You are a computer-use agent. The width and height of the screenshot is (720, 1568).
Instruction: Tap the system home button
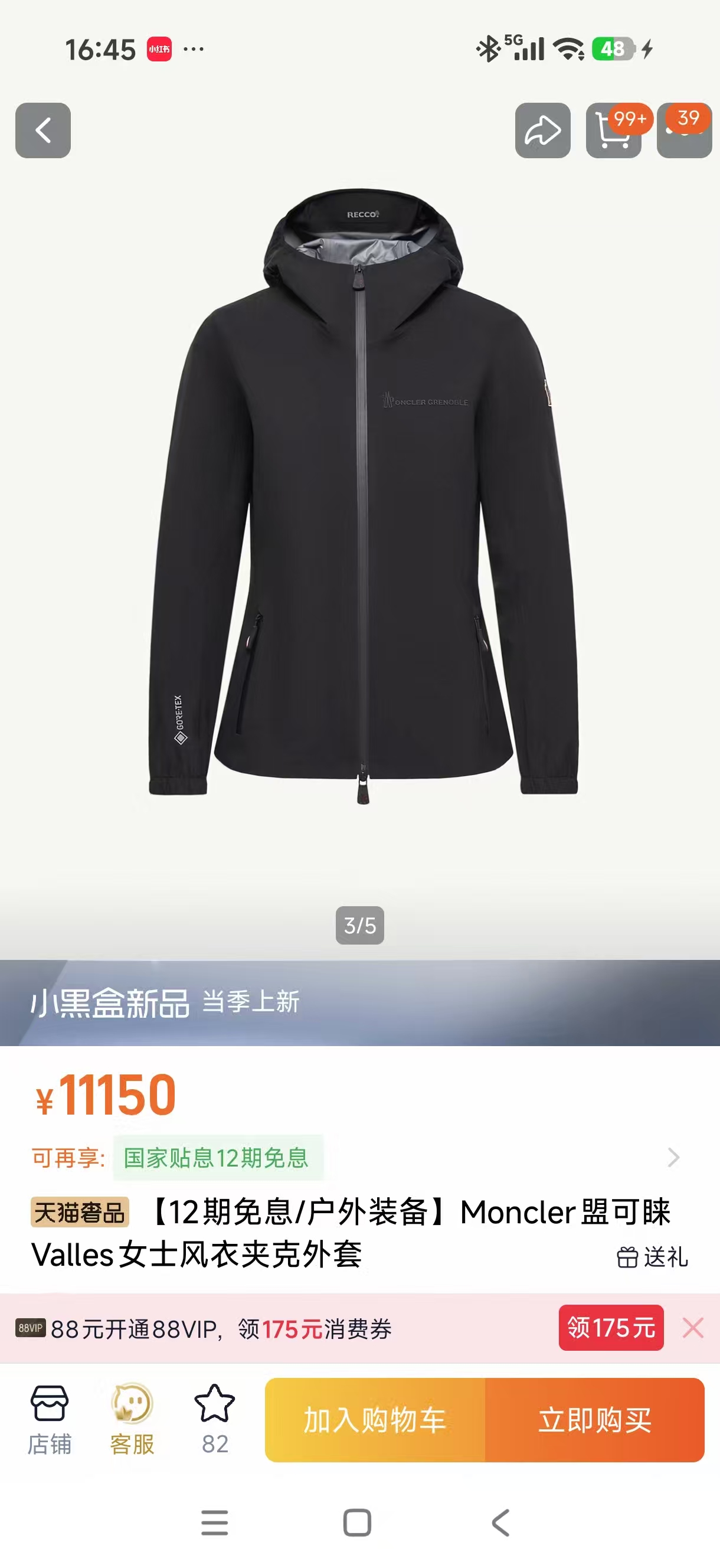[357, 1523]
